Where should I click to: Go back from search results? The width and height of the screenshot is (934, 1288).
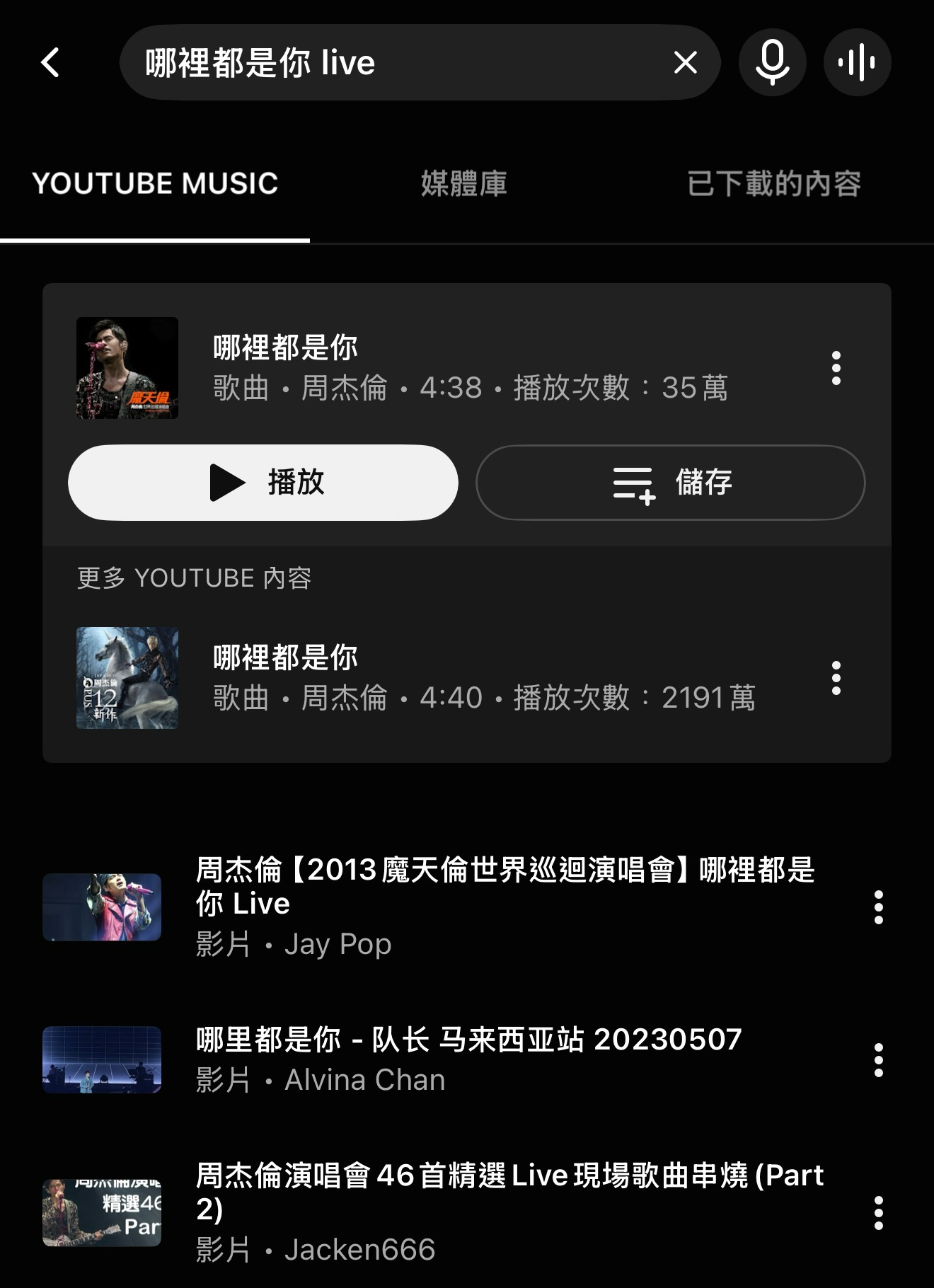(50, 63)
